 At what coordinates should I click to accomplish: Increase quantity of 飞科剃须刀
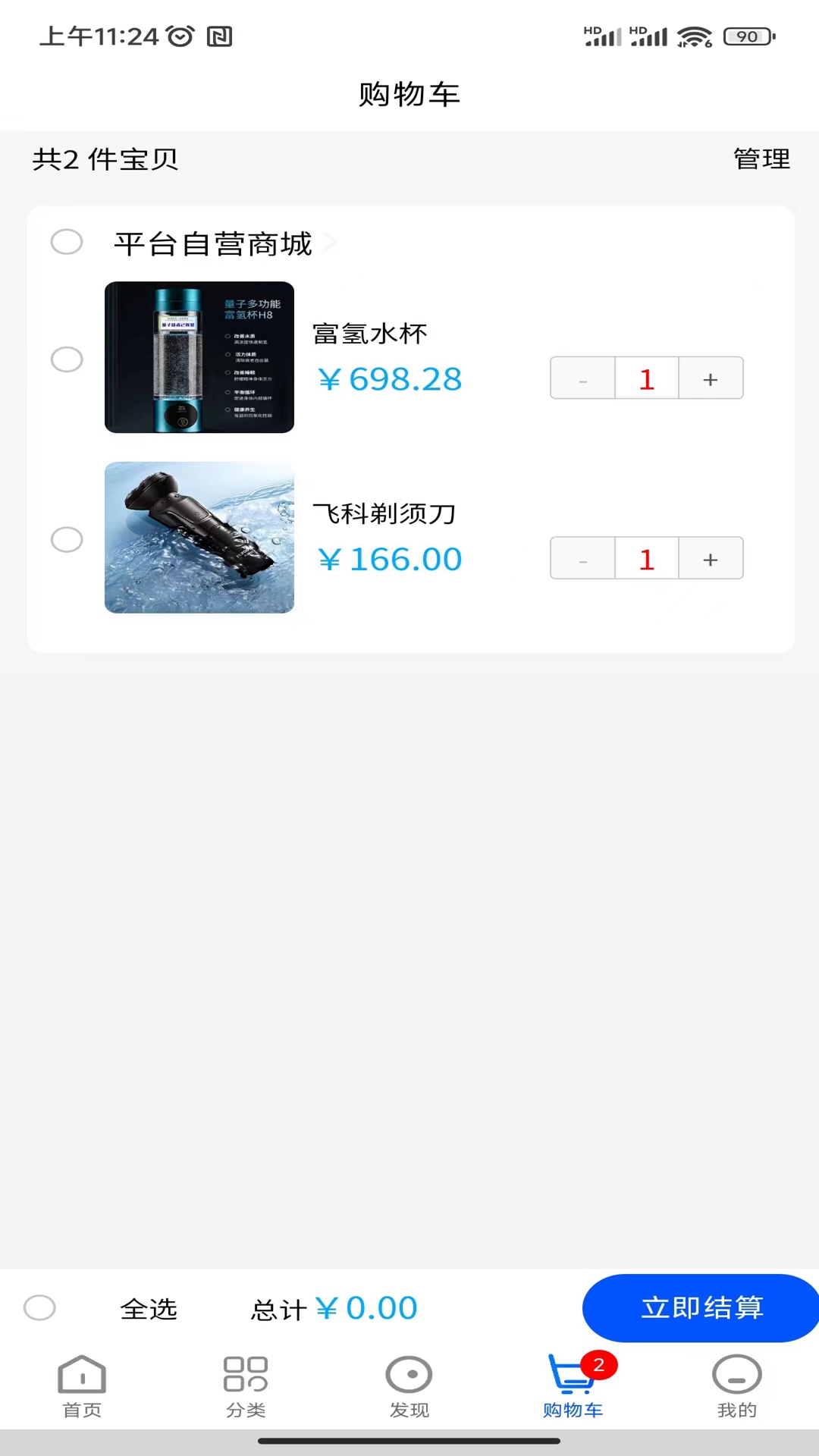click(x=711, y=559)
